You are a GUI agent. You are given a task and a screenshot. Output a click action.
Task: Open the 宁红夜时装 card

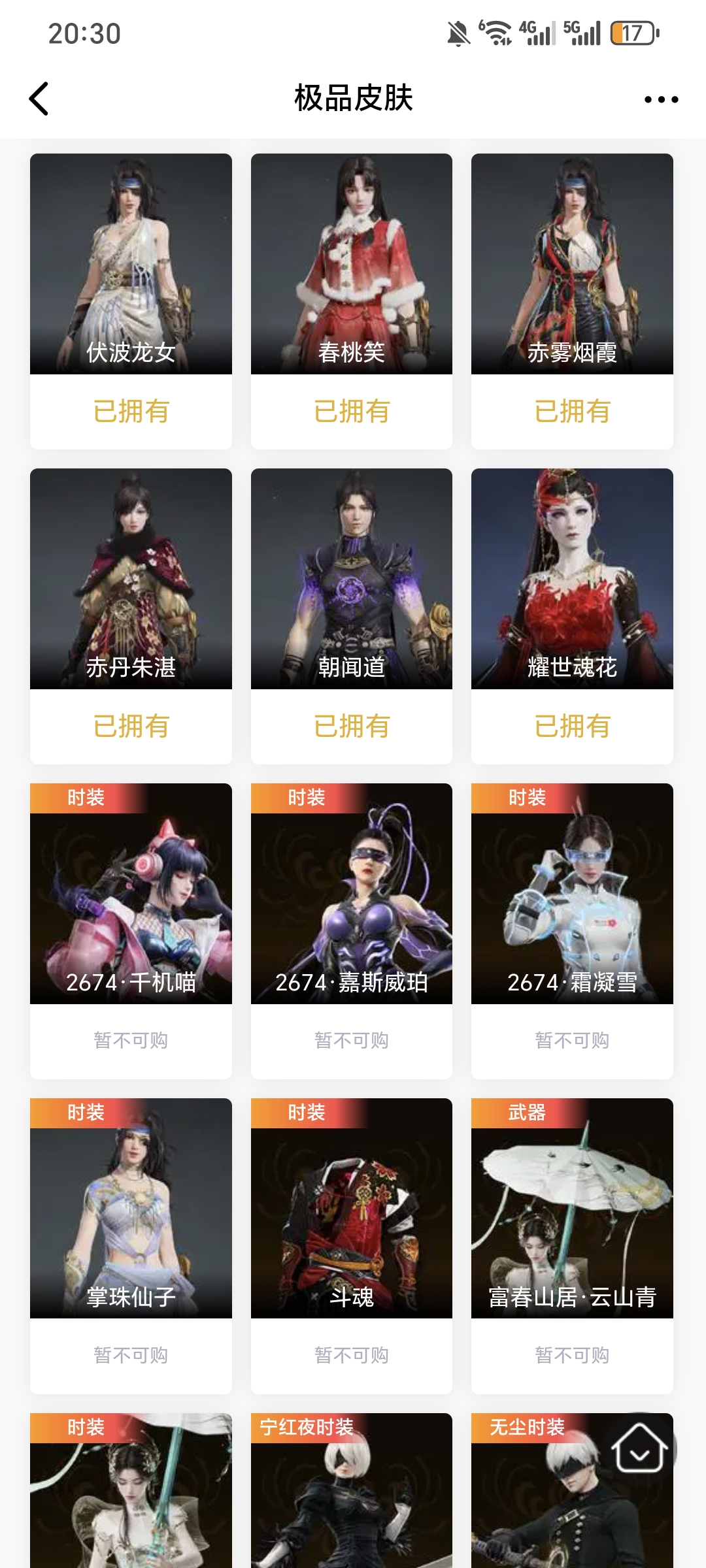[x=352, y=1496]
